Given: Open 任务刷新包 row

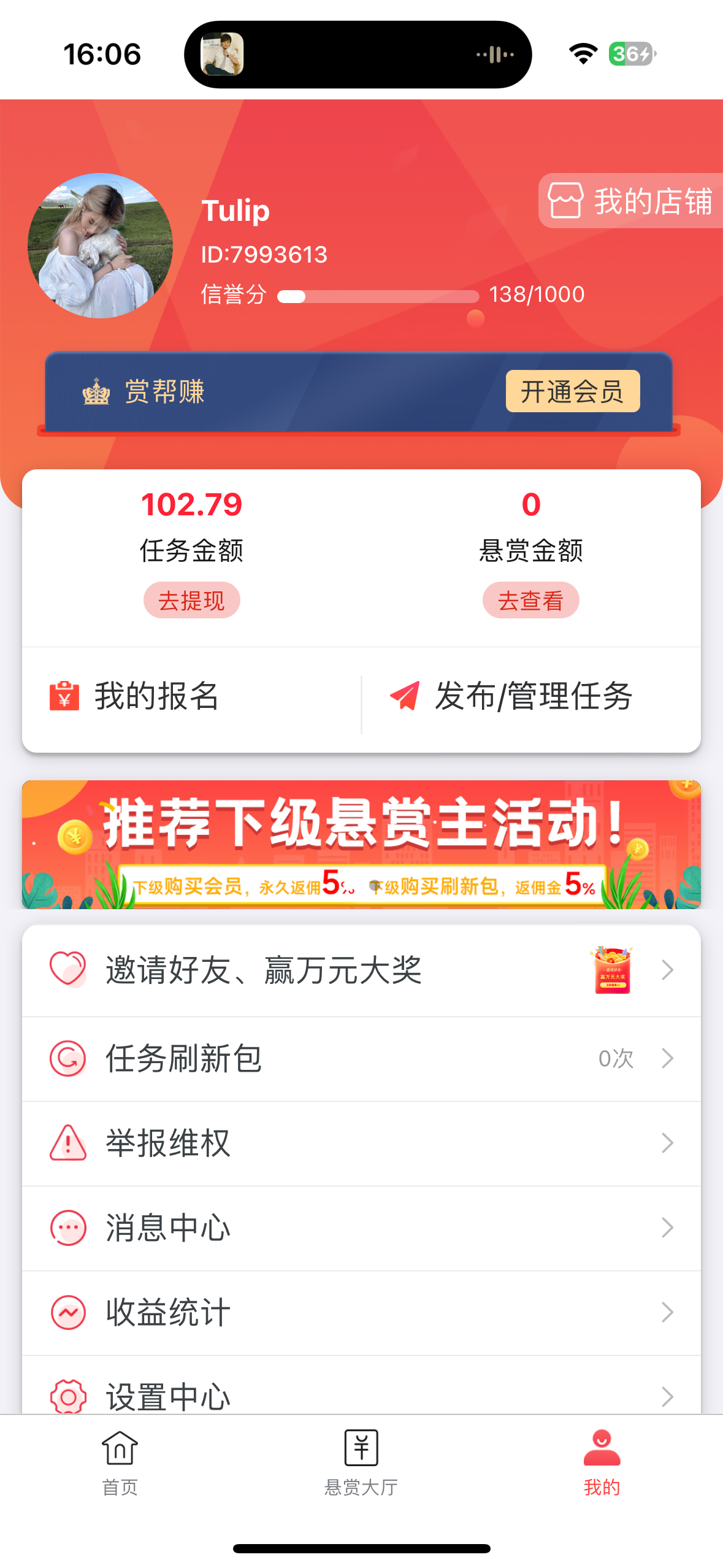Looking at the screenshot, I should click(361, 1058).
